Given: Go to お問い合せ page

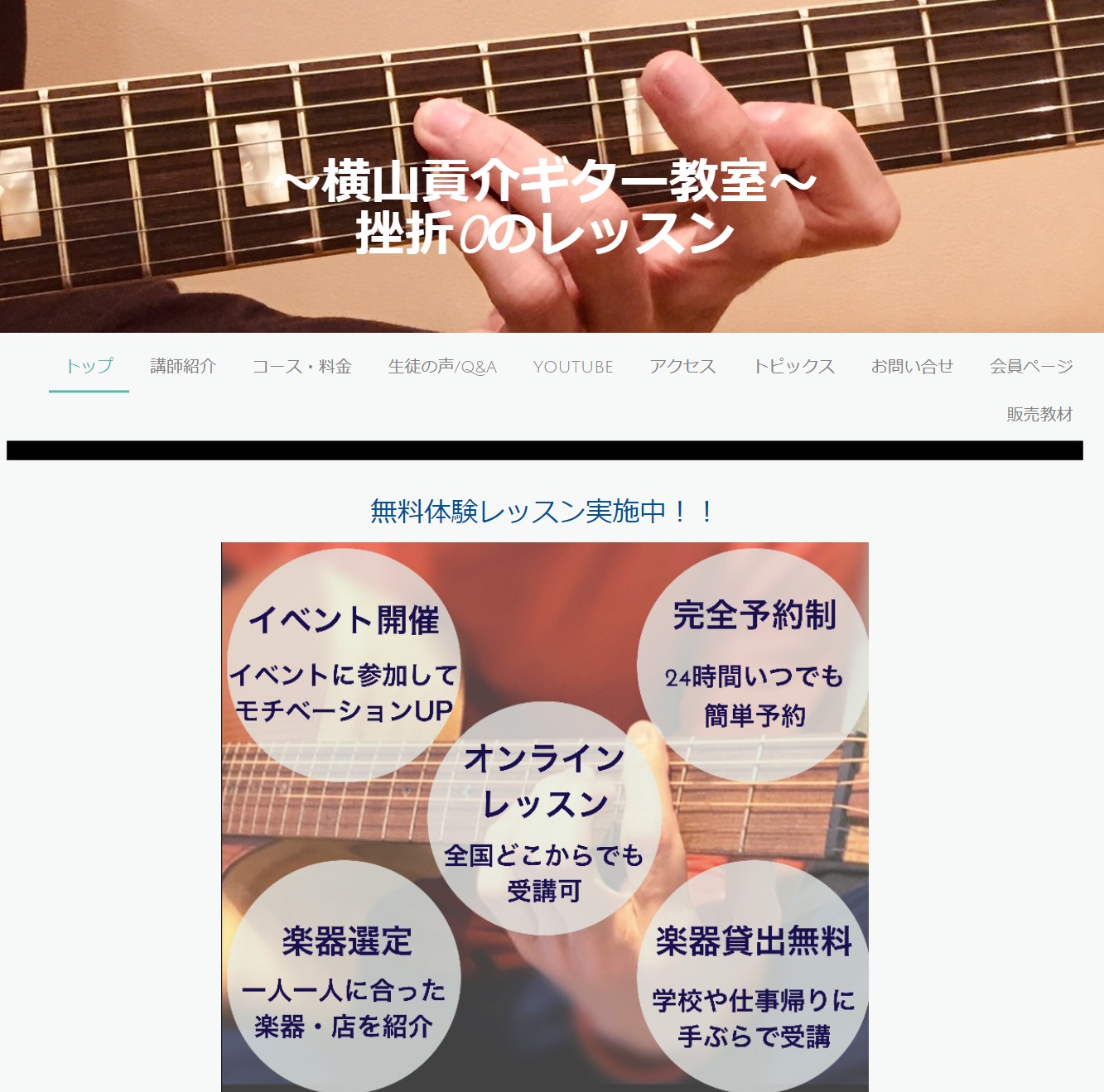Looking at the screenshot, I should (x=912, y=366).
